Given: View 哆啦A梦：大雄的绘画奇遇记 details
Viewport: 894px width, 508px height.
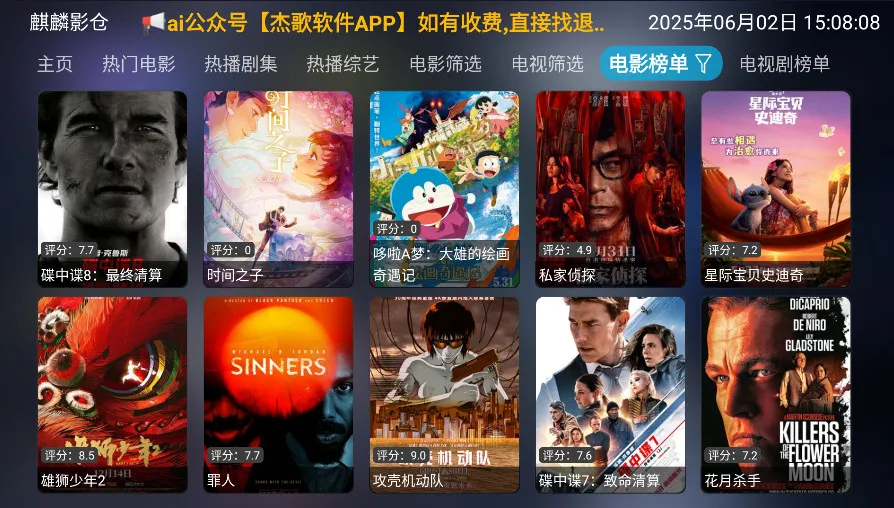Looking at the screenshot, I should tap(444, 189).
